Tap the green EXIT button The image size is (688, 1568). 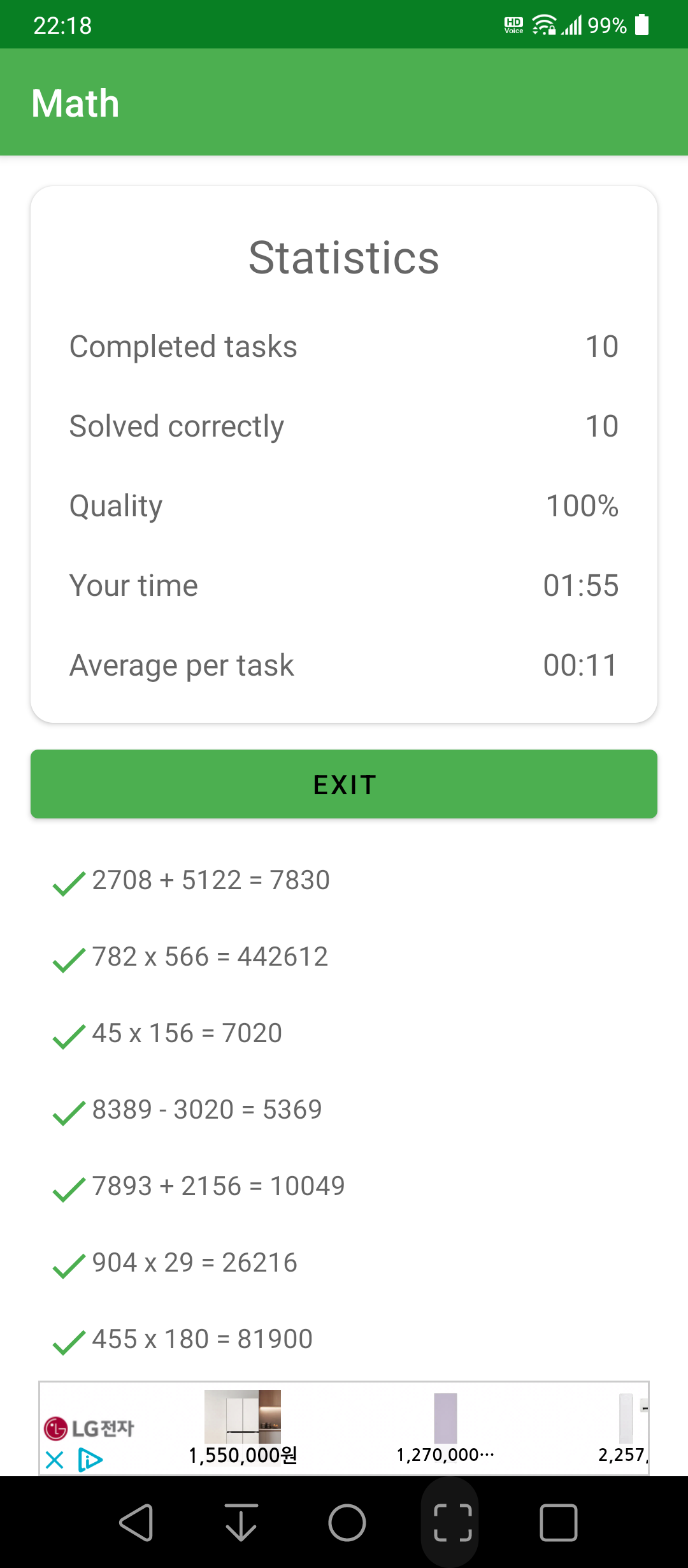pyautogui.click(x=344, y=784)
